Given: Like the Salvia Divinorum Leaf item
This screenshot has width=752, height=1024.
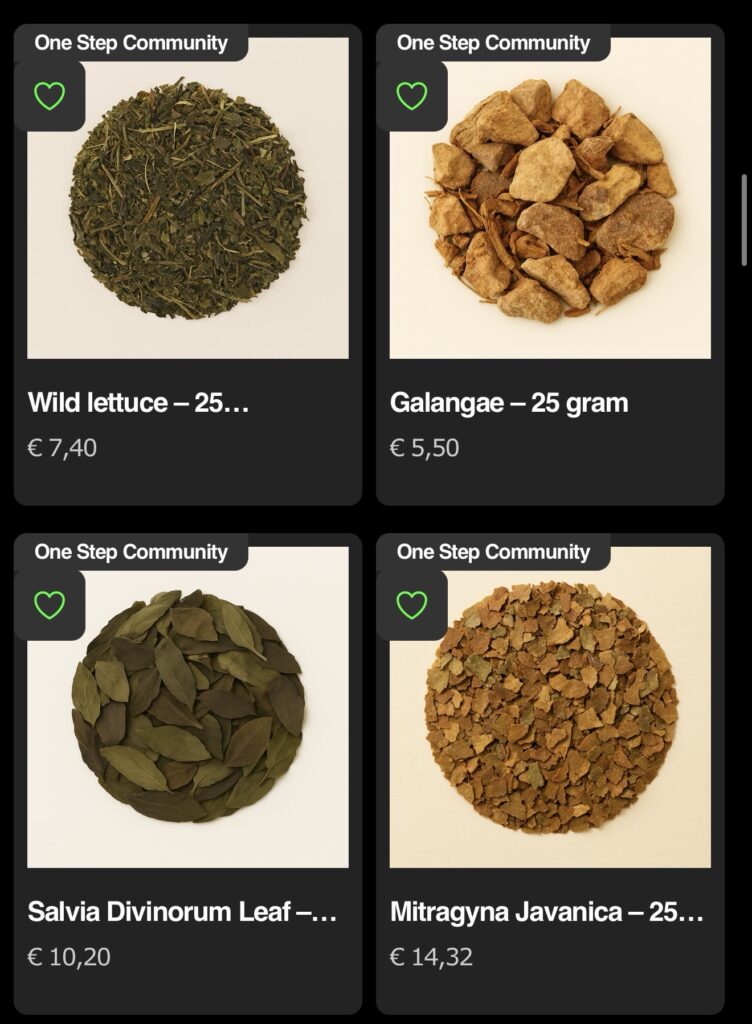Looking at the screenshot, I should point(49,605).
